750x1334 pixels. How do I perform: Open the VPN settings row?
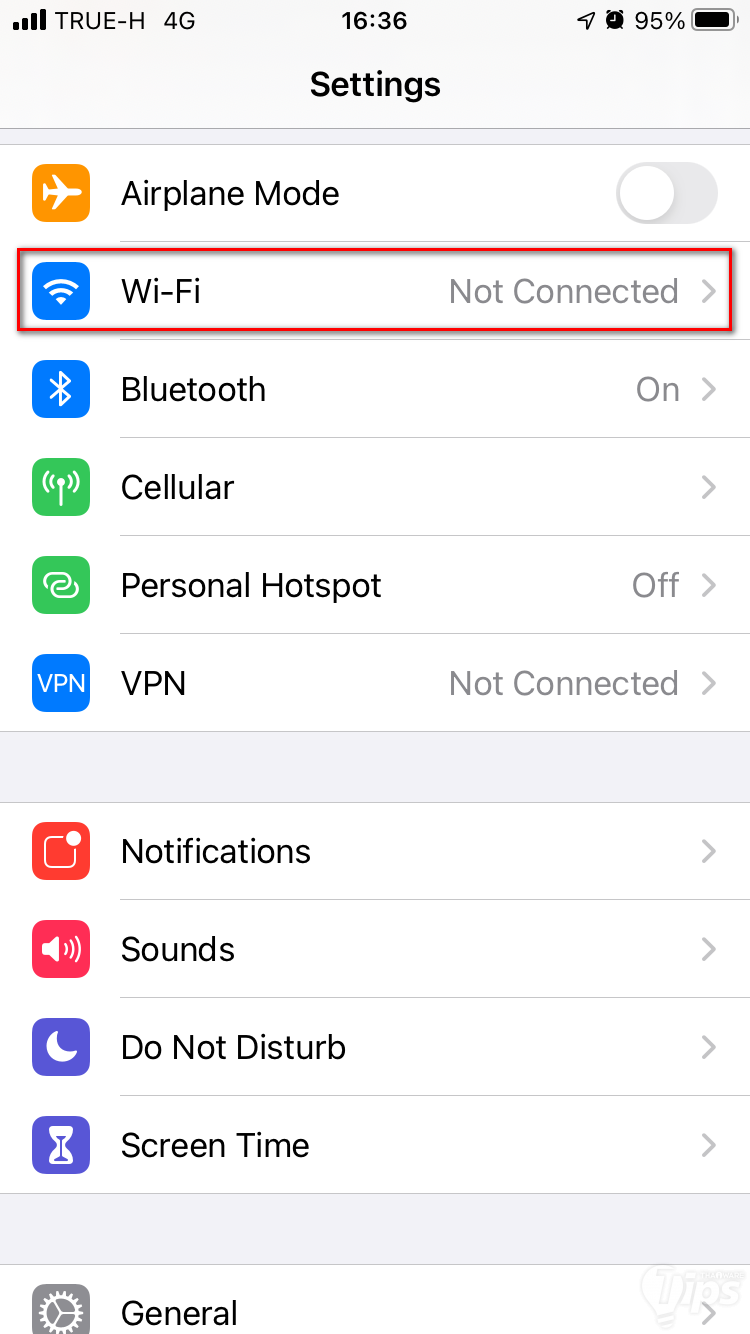[375, 683]
